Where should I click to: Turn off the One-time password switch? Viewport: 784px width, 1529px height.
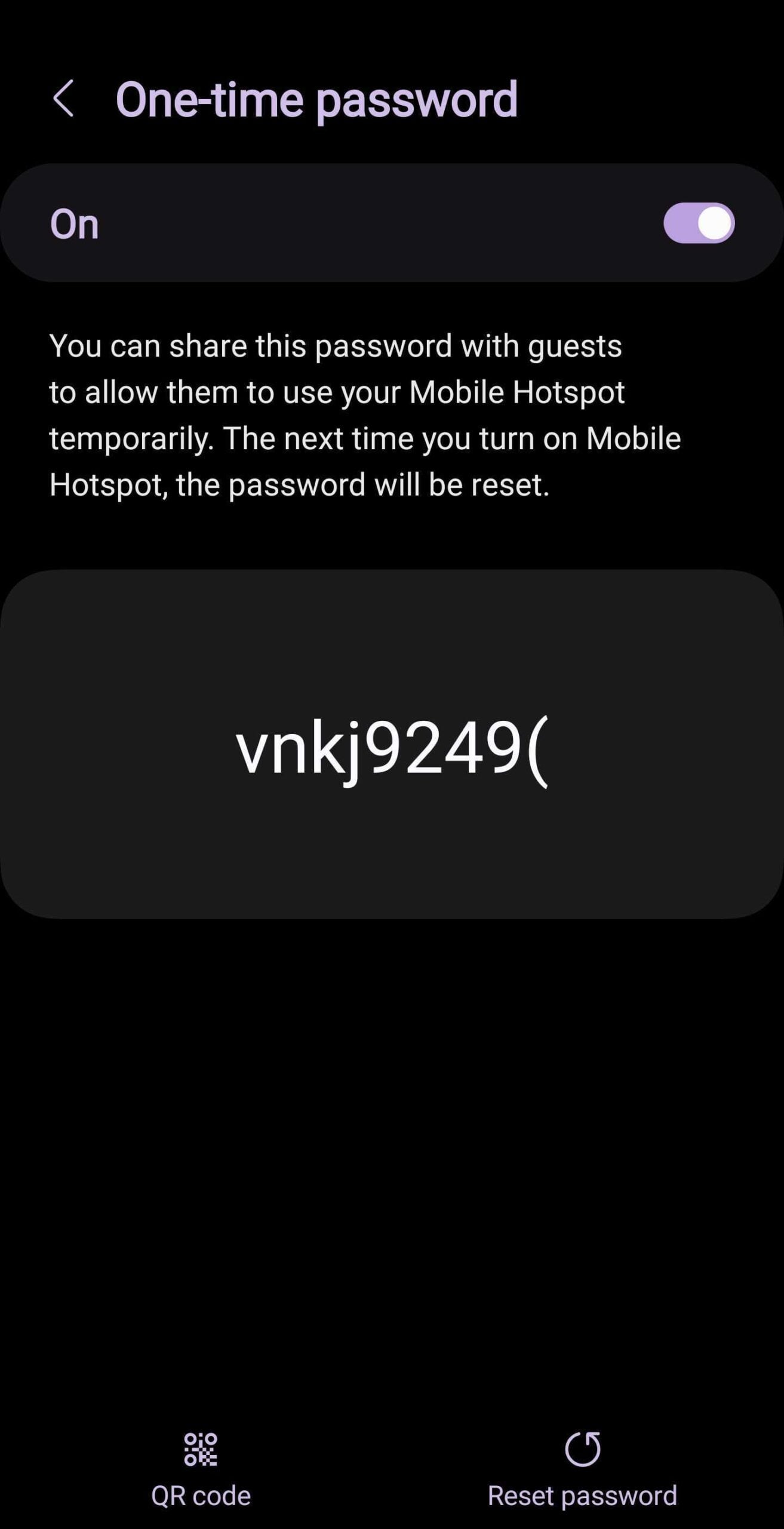(698, 223)
